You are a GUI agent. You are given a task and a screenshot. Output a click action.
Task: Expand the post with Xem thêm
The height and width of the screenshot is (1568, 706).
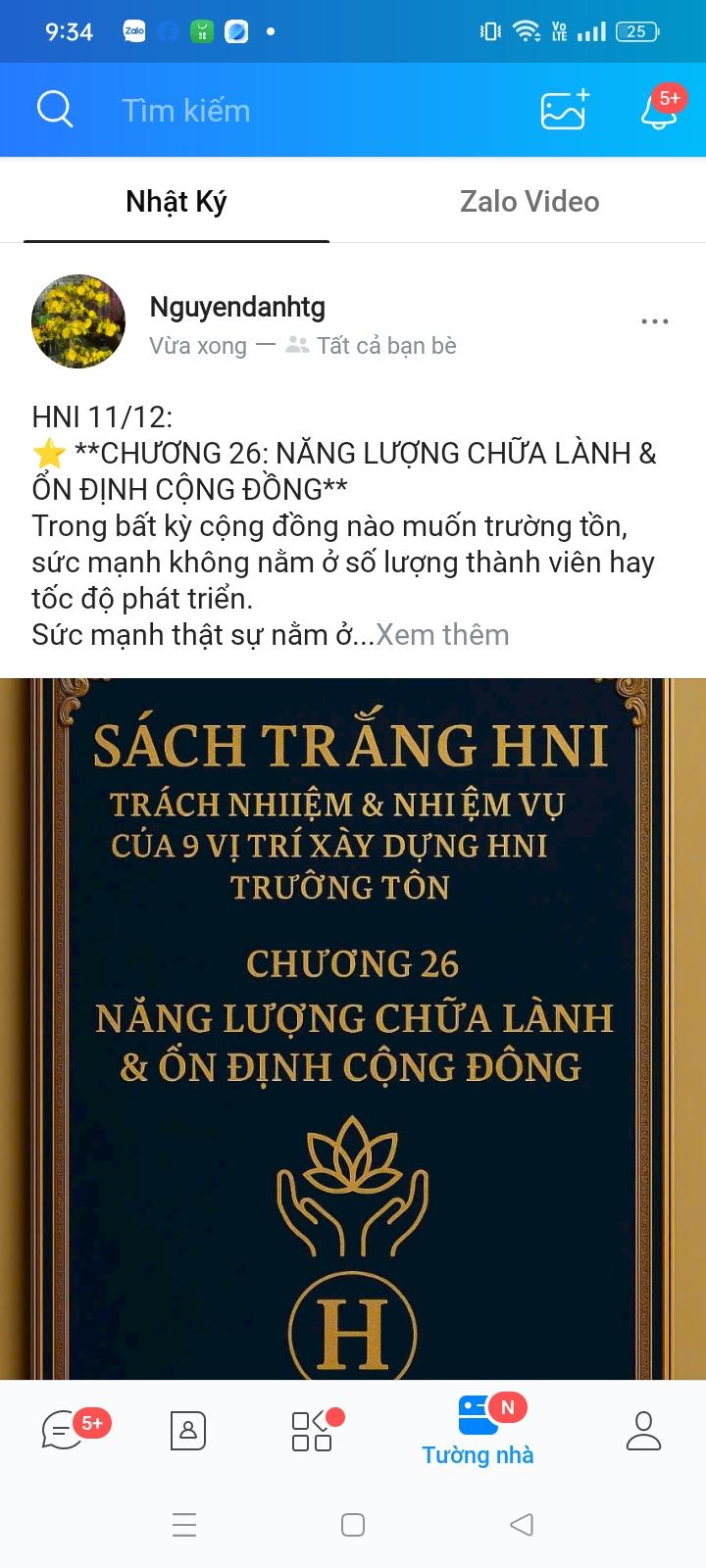442,635
